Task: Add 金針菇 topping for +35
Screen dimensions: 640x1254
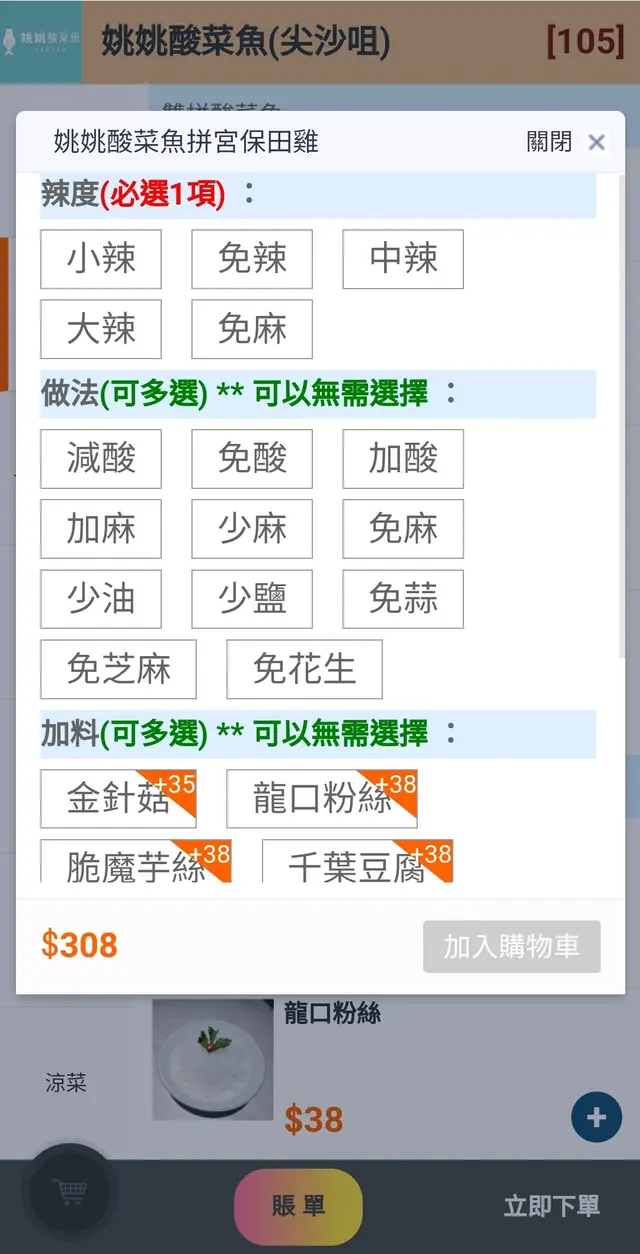Action: (118, 799)
